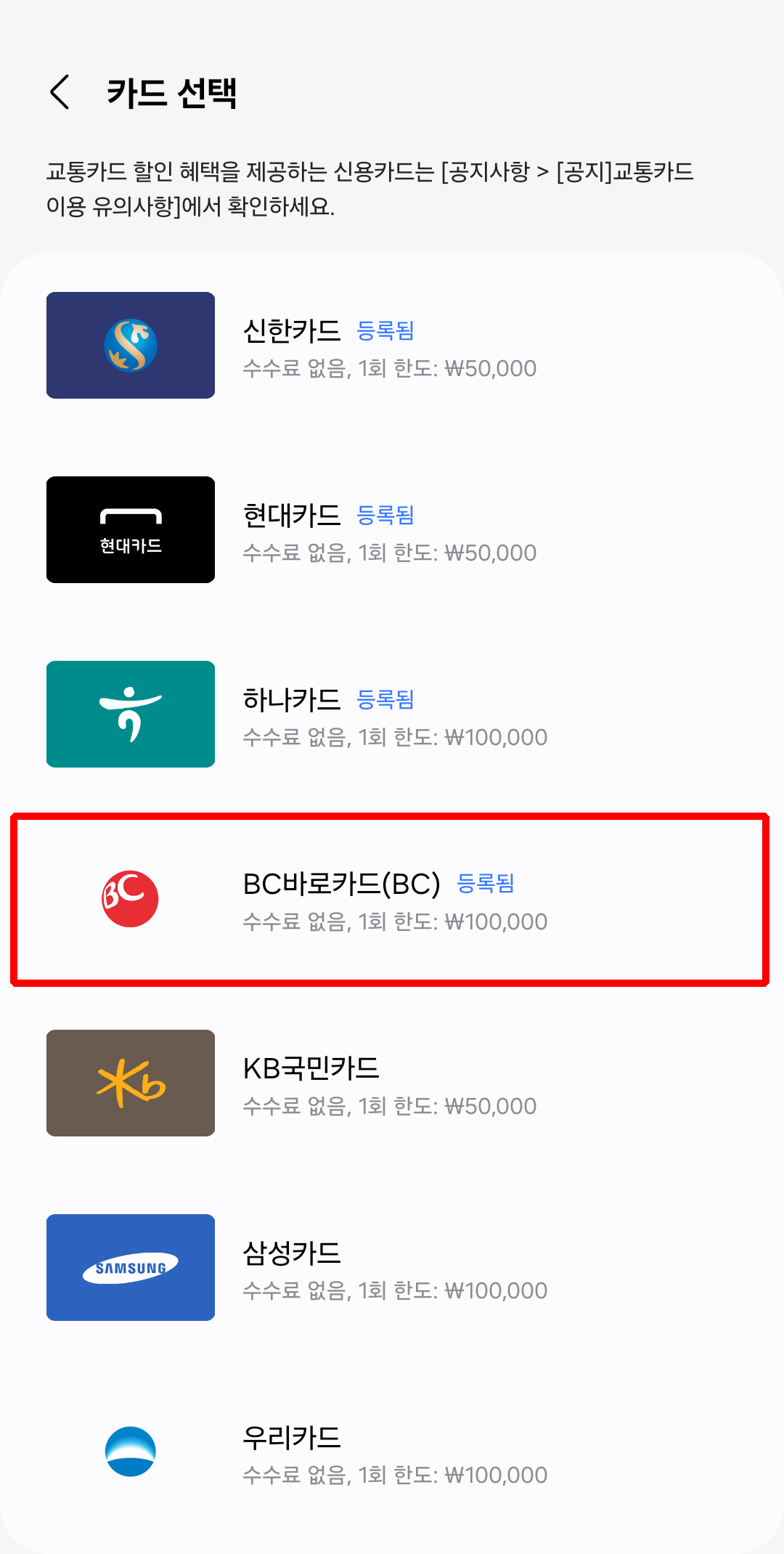784x1554 pixels.
Task: Go back from 카드 선택 screen
Action: tap(60, 92)
